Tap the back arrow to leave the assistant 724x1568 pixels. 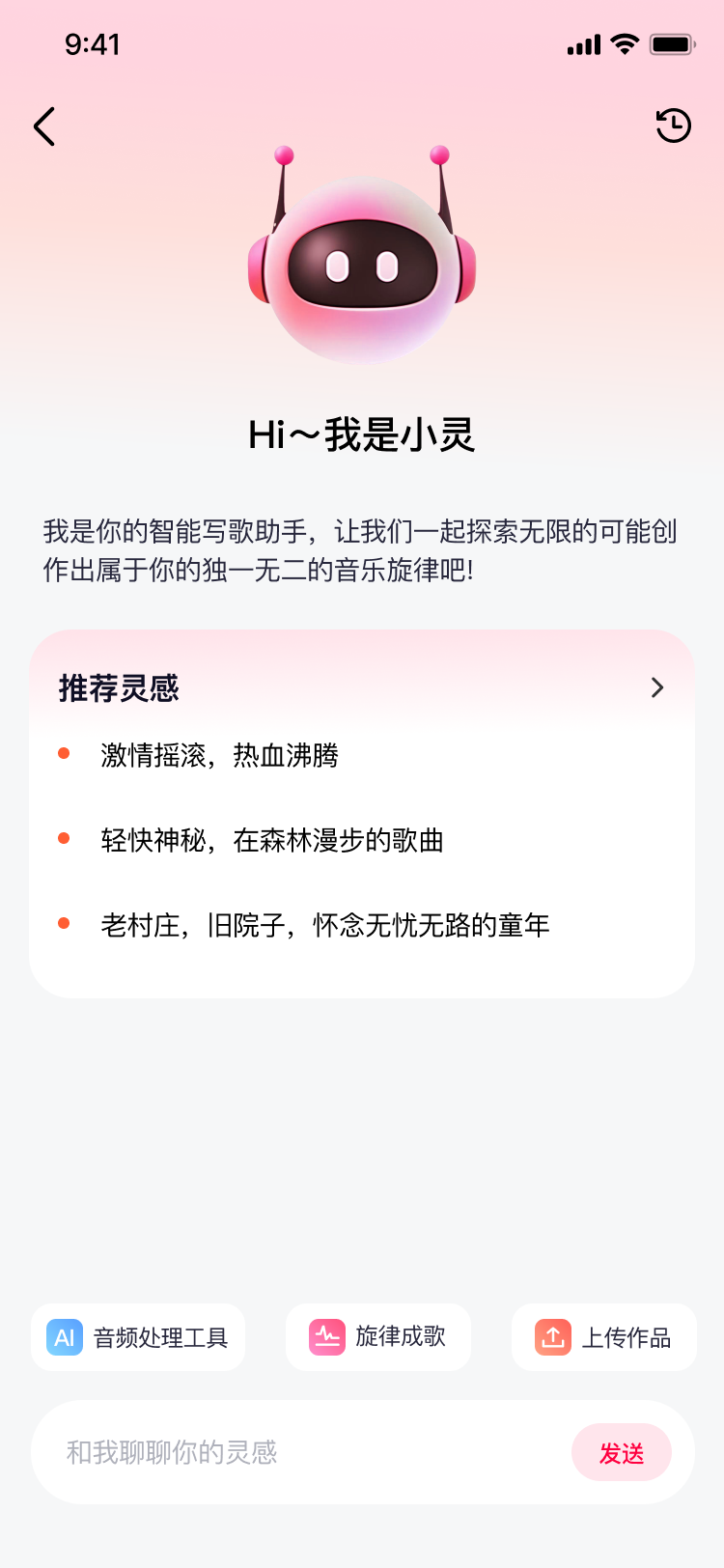pyautogui.click(x=43, y=126)
